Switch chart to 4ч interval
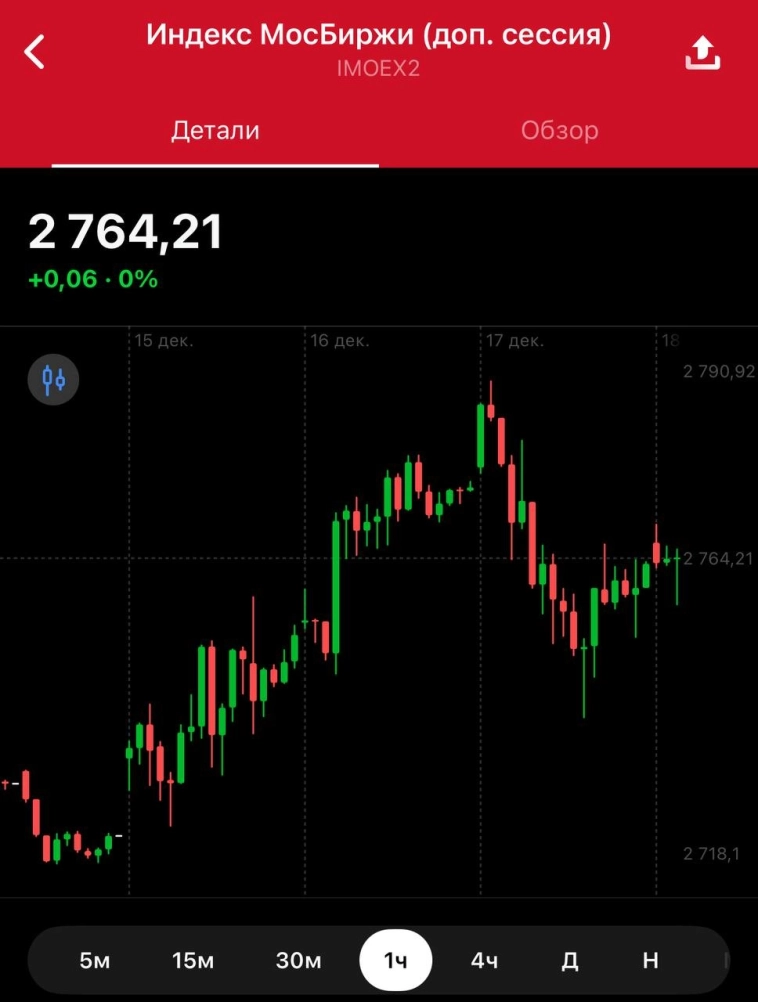Viewport: 758px width, 1002px height. (x=484, y=961)
